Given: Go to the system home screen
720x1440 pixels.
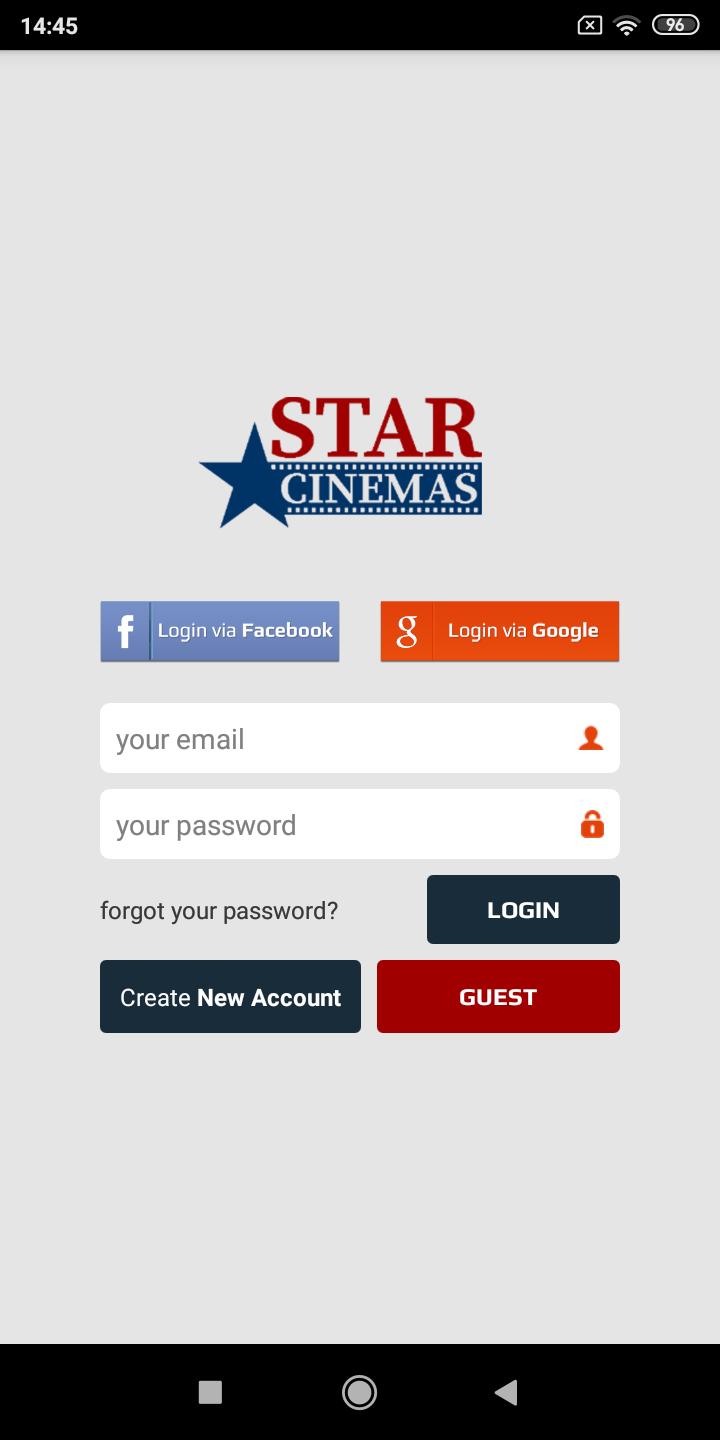Looking at the screenshot, I should [x=359, y=1392].
